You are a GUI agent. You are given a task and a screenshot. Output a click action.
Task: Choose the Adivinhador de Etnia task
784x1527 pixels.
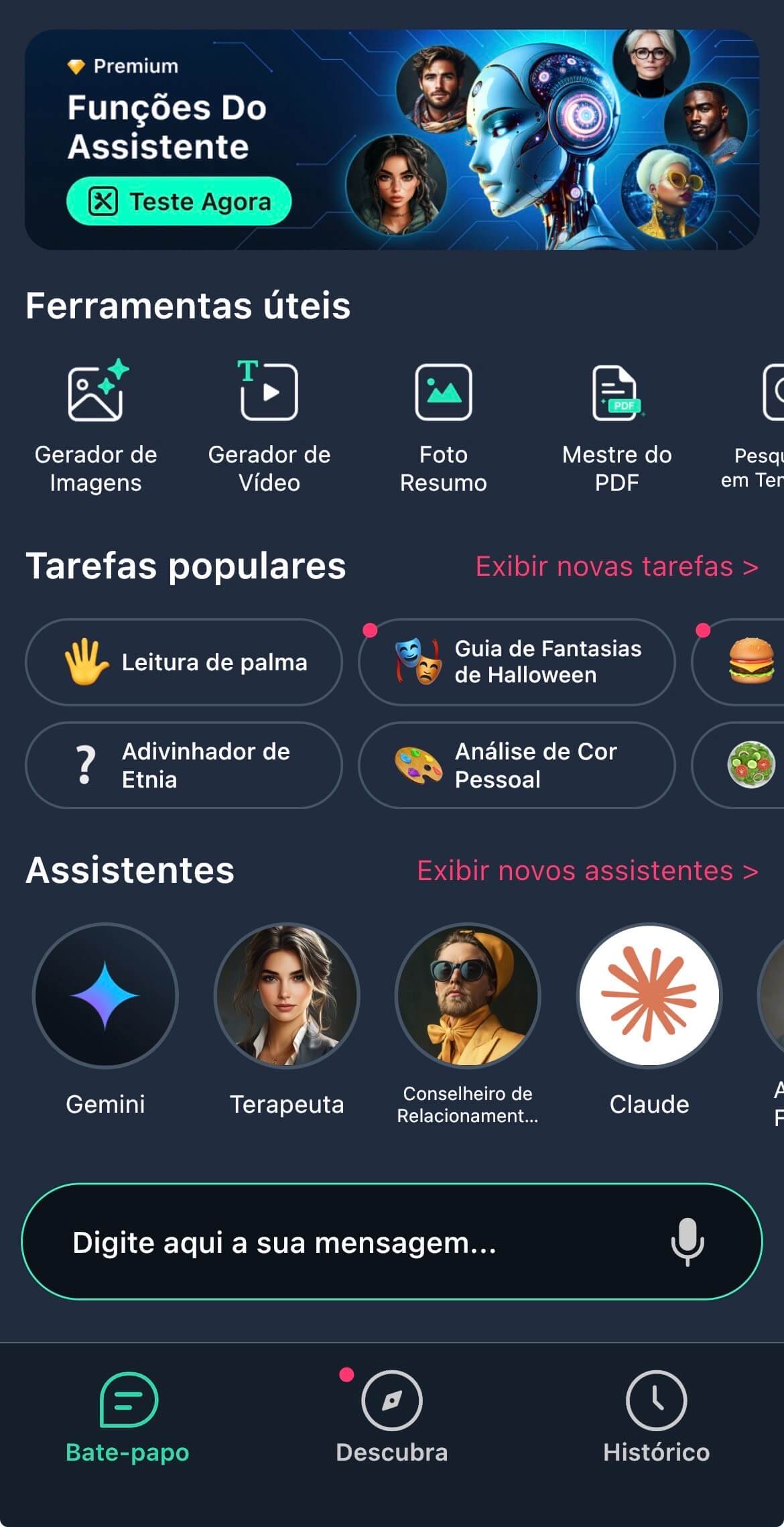click(x=184, y=766)
